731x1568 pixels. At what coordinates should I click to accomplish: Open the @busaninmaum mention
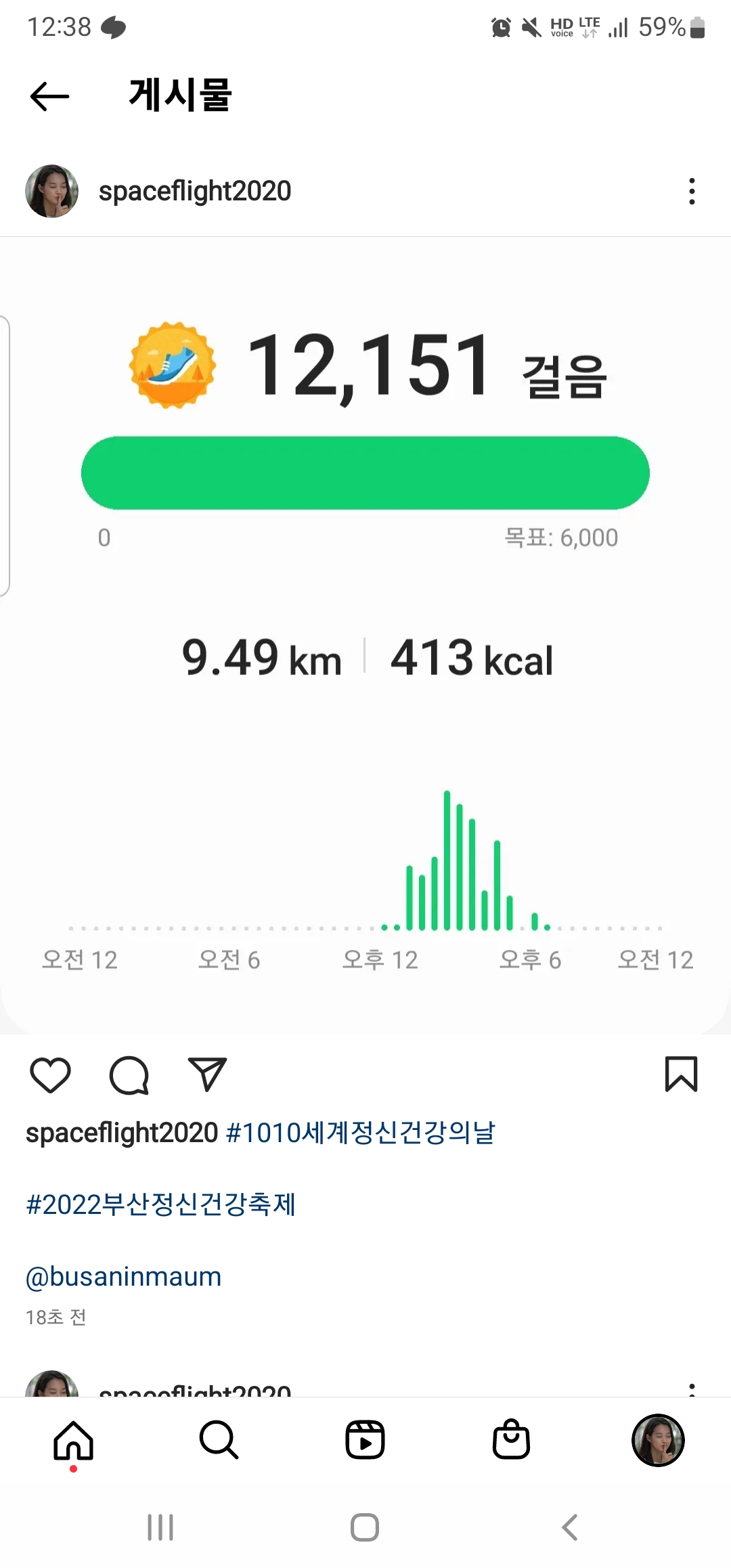click(x=123, y=1277)
